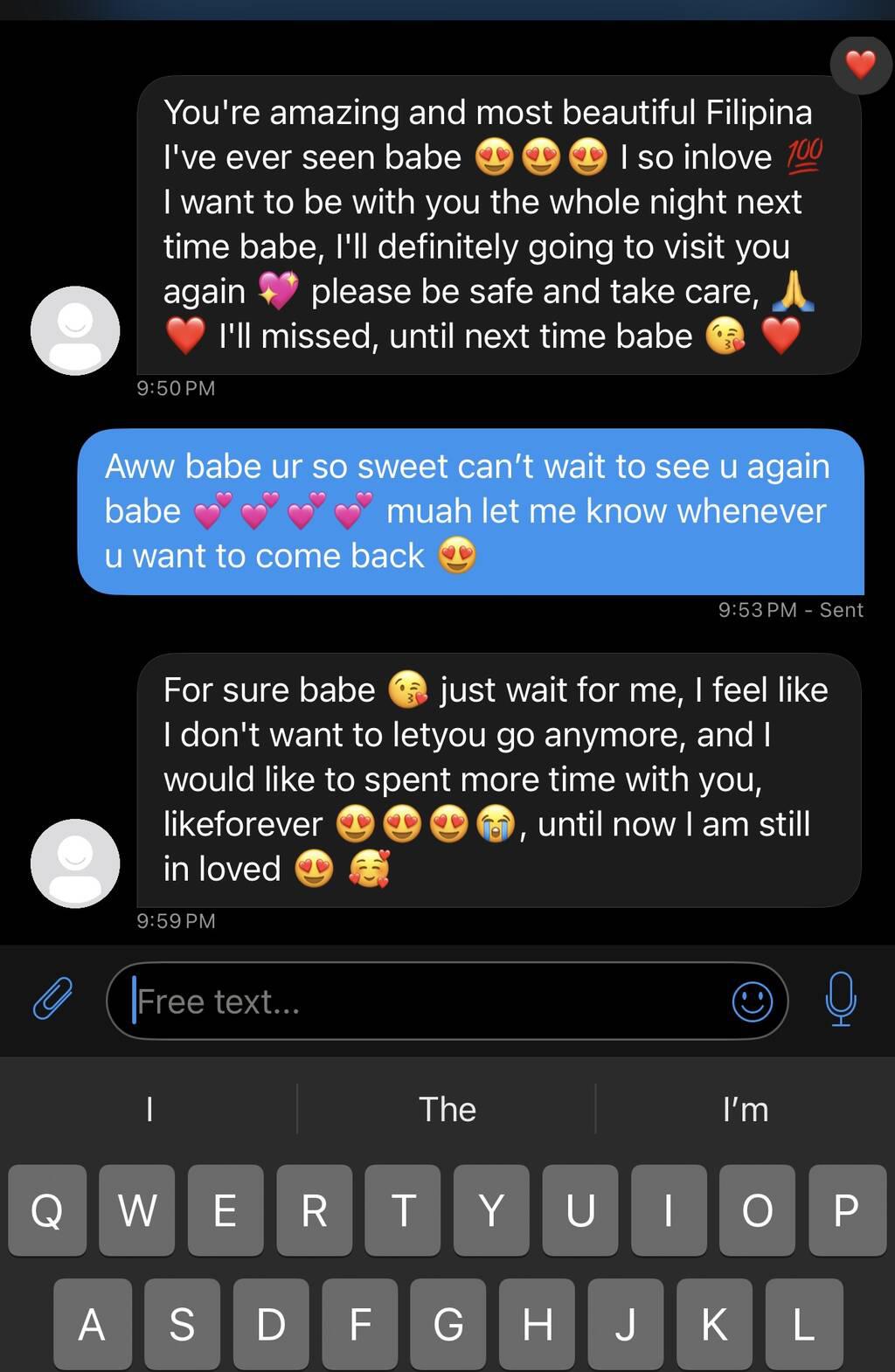Hit the L key on the keyboard
The width and height of the screenshot is (895, 1372).
coord(803,1324)
